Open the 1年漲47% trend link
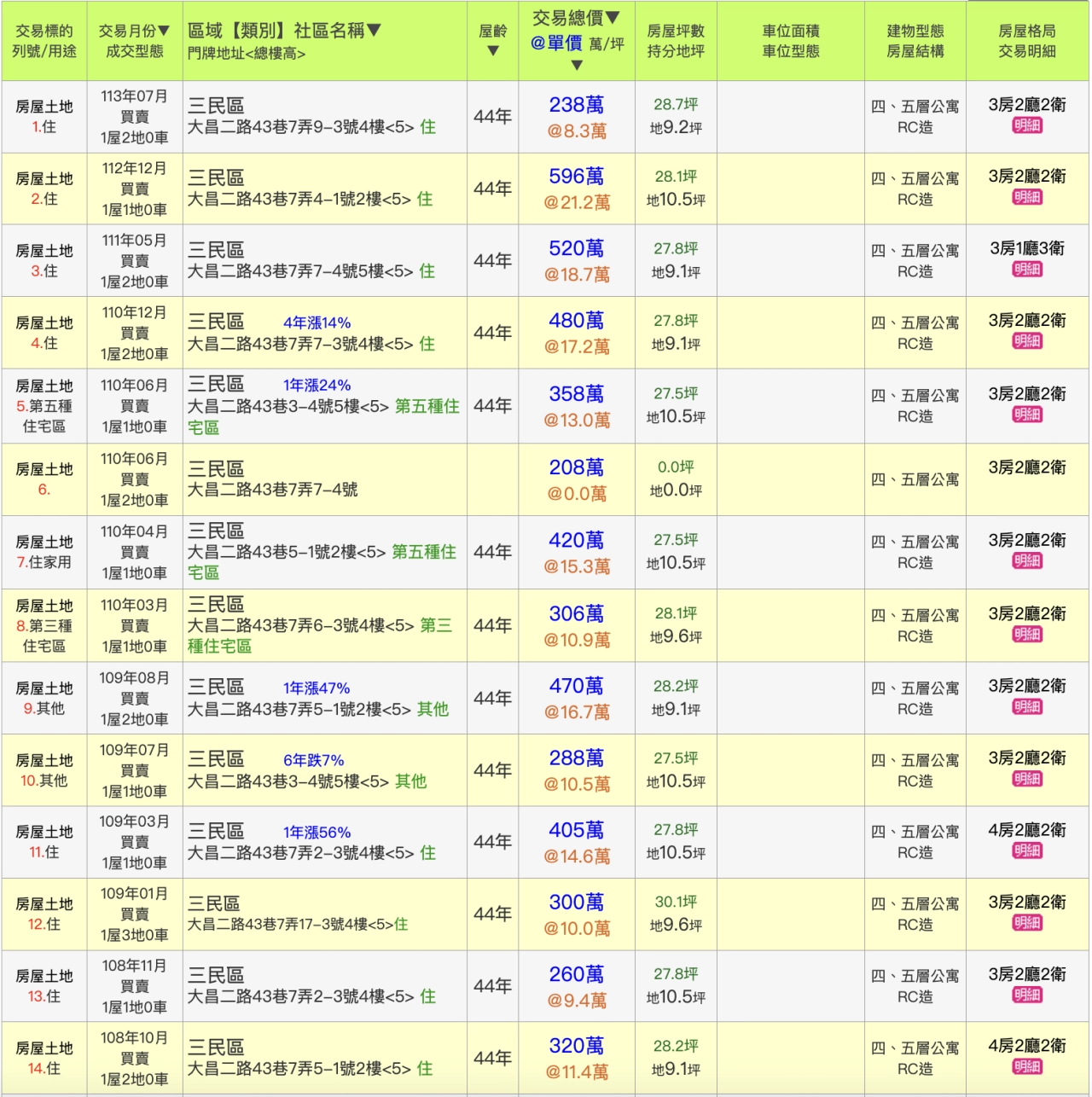Screen dimensions: 1092x1097 pyautogui.click(x=317, y=688)
